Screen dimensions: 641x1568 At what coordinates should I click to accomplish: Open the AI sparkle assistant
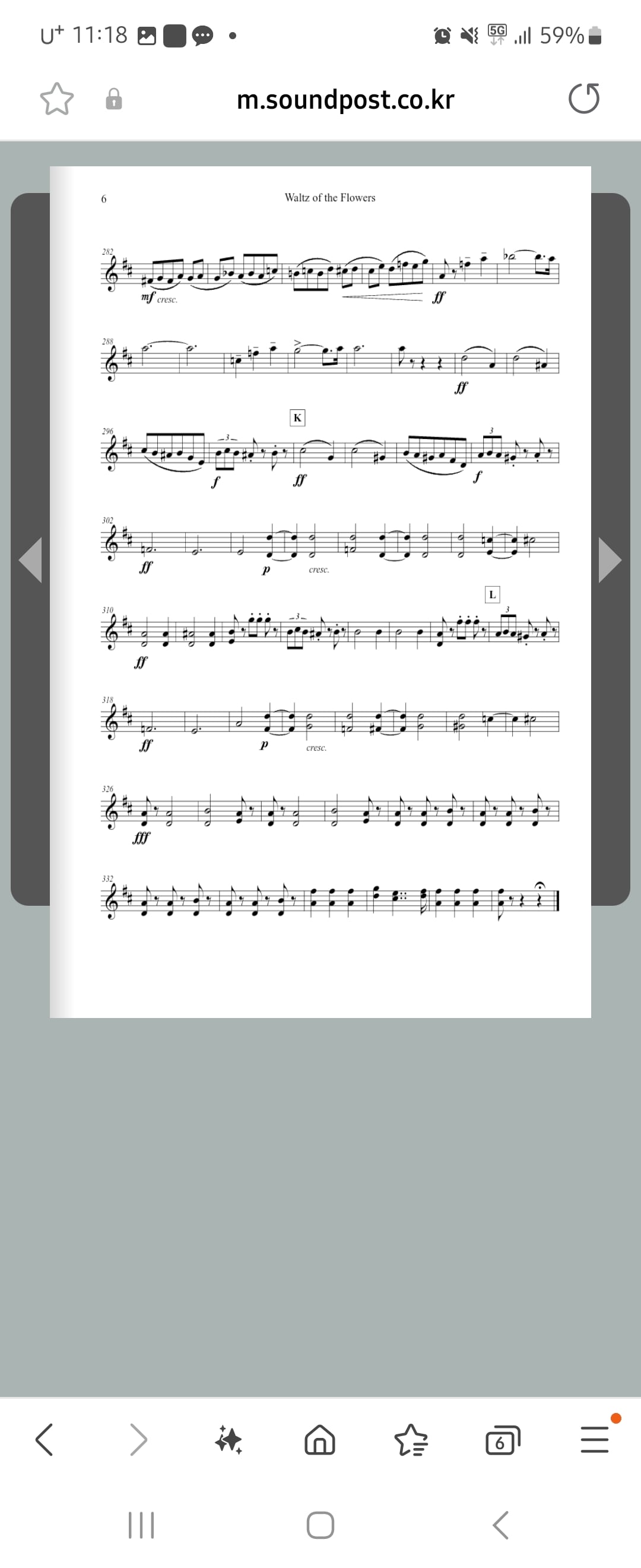coord(229,1440)
